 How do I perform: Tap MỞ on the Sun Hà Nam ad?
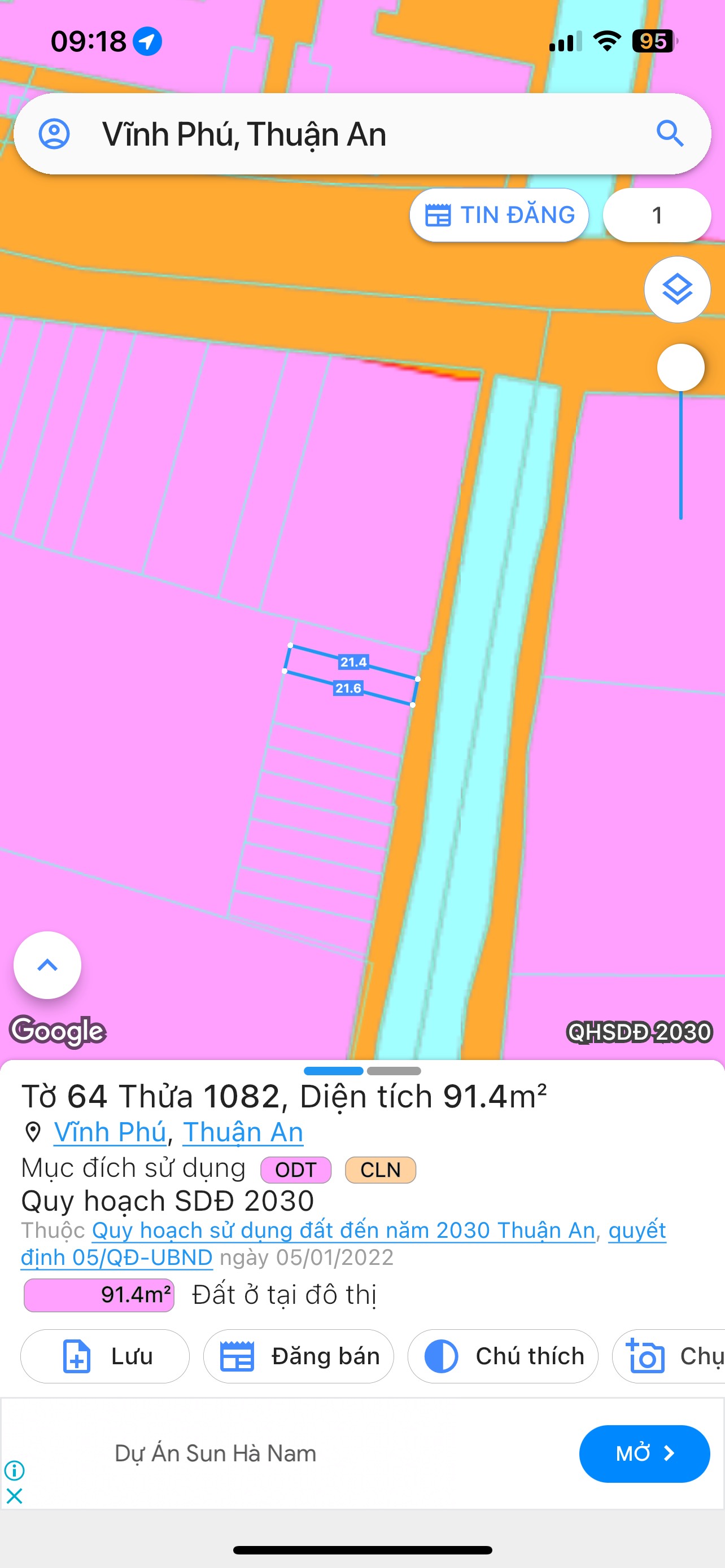(x=645, y=1453)
